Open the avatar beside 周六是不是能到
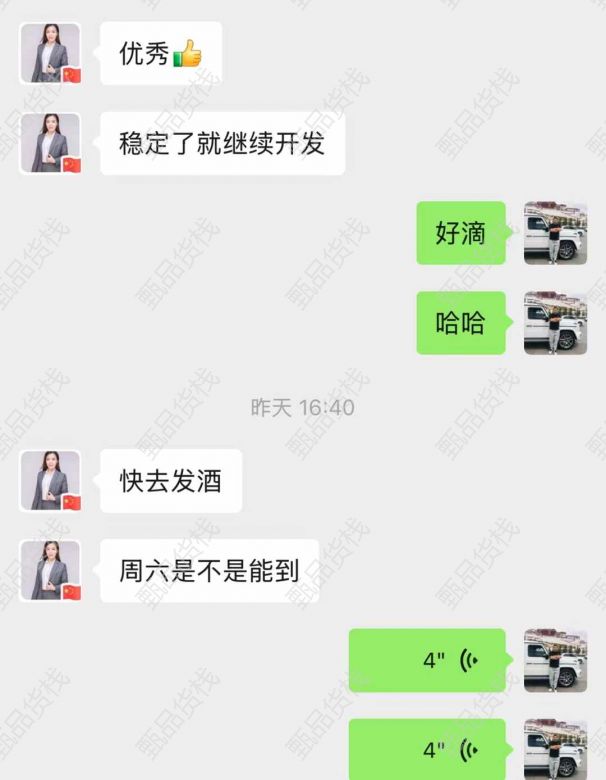Screen dimensions: 606x780 50,571
